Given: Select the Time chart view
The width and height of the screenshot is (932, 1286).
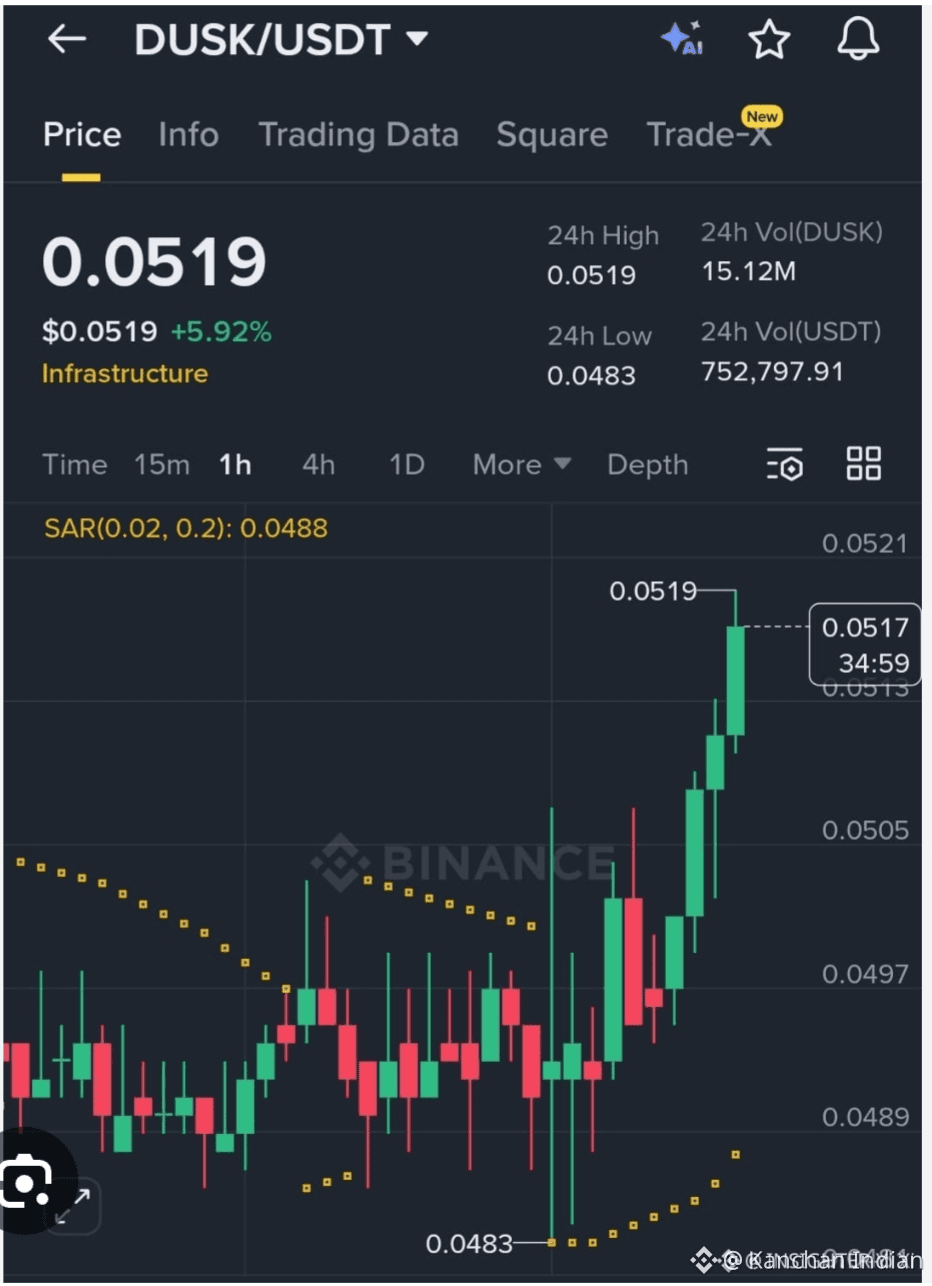Looking at the screenshot, I should click(74, 465).
